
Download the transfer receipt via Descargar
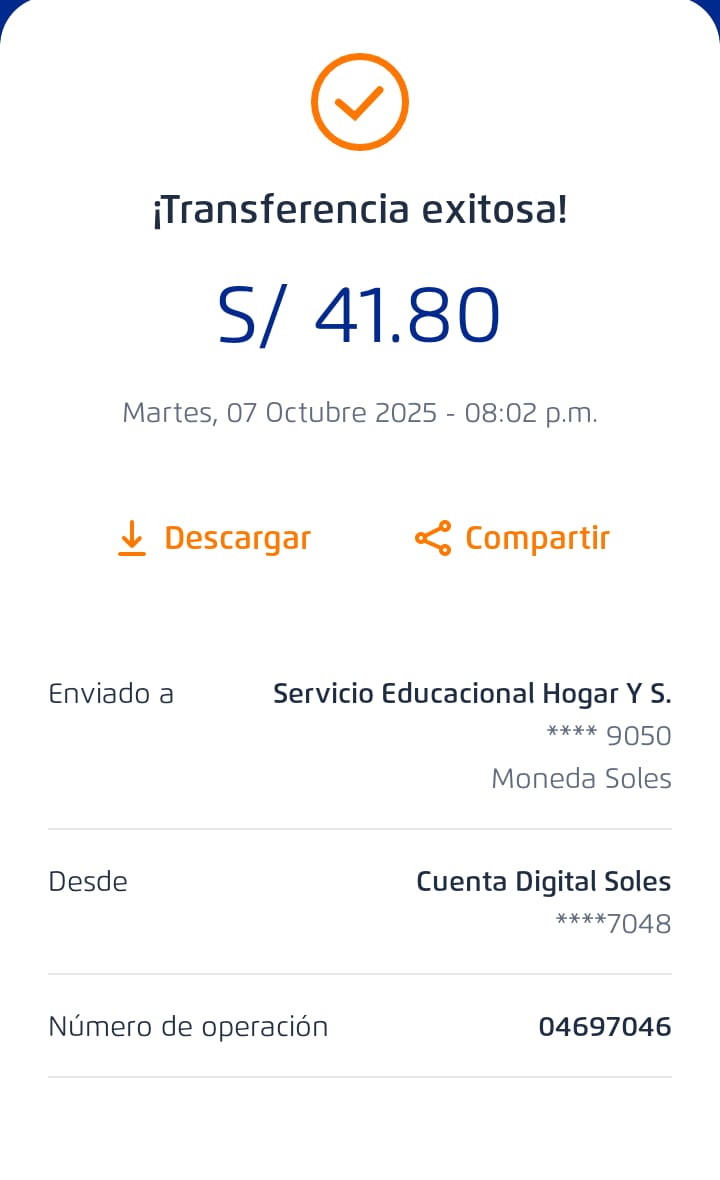[214, 538]
